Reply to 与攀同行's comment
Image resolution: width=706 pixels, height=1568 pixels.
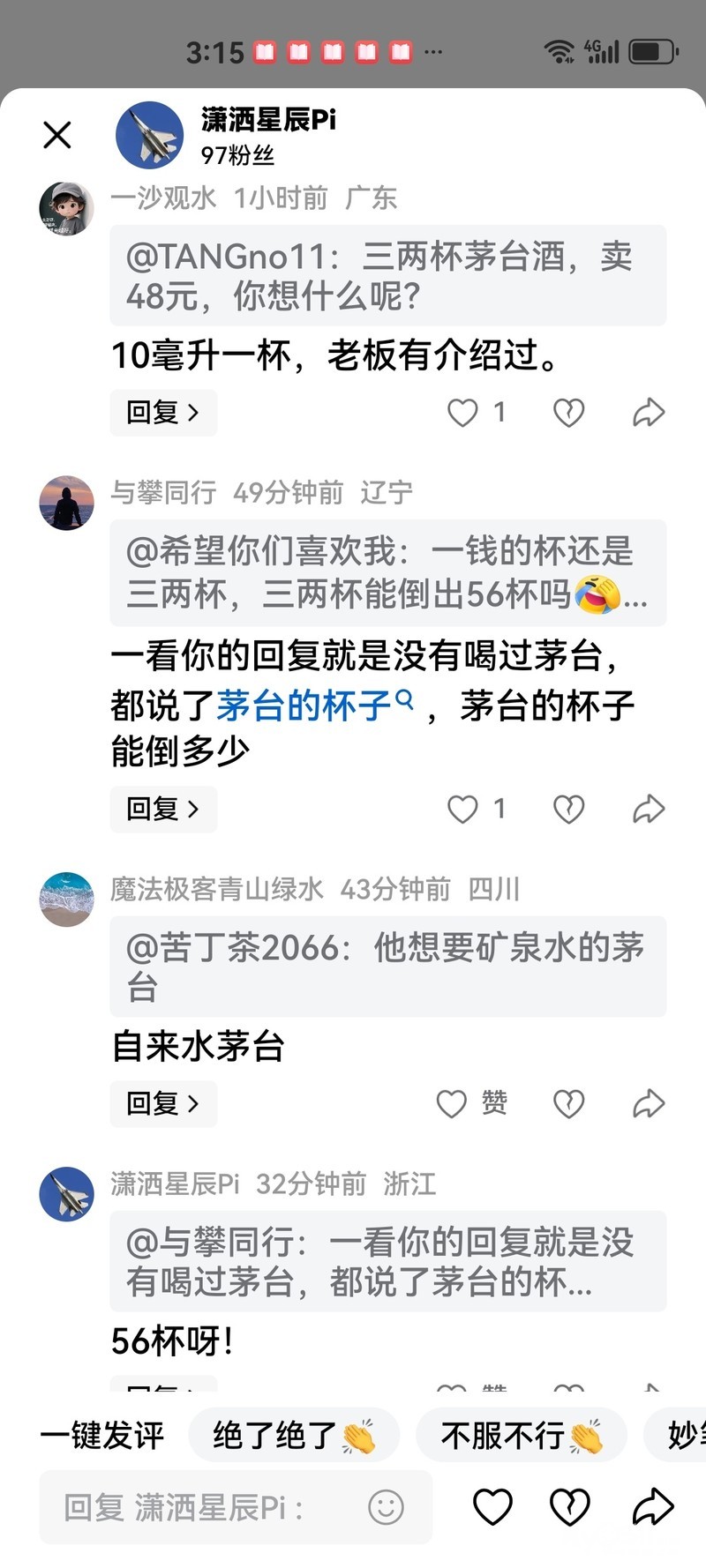point(163,809)
